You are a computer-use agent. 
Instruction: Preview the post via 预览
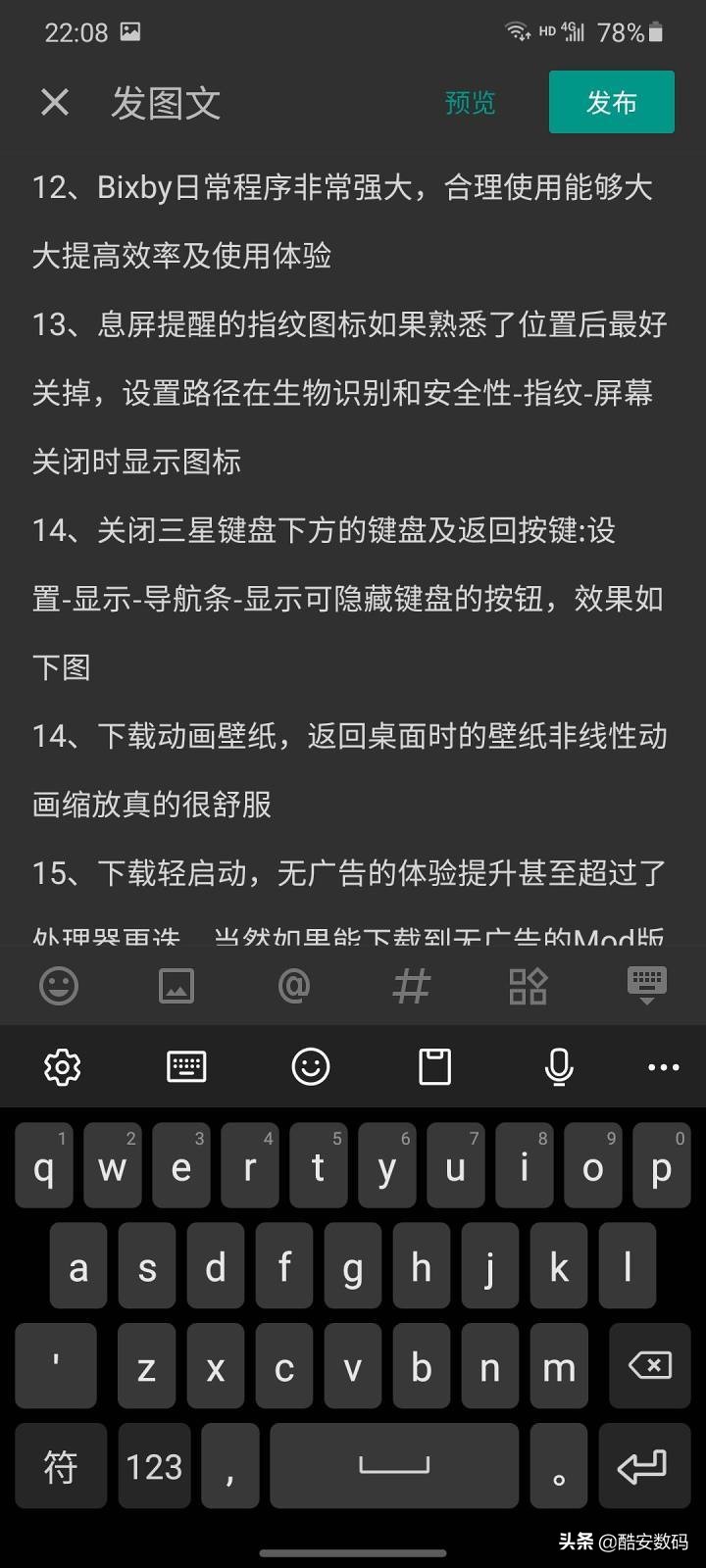click(x=470, y=104)
